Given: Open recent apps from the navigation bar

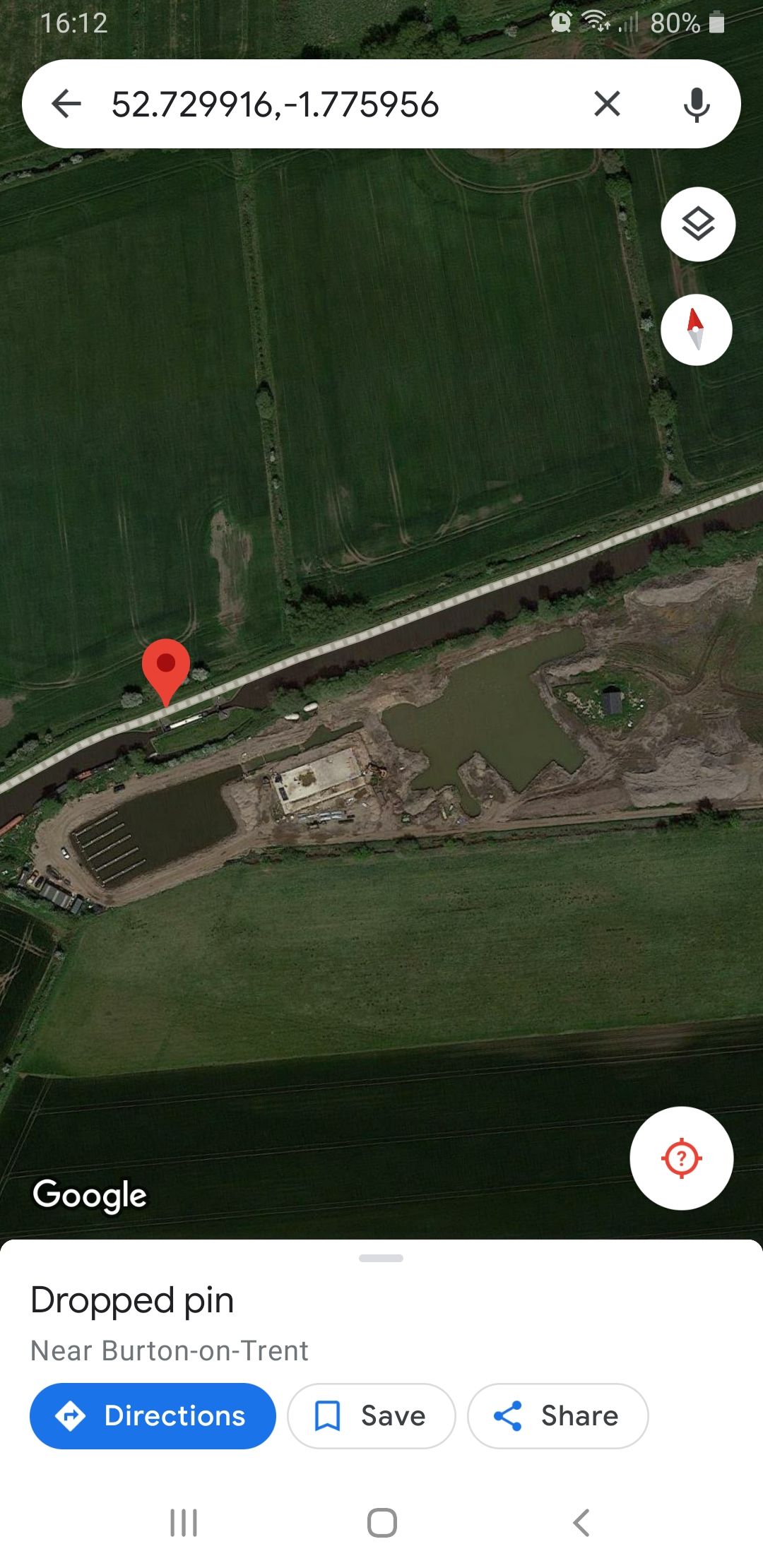Looking at the screenshot, I should point(182,1523).
